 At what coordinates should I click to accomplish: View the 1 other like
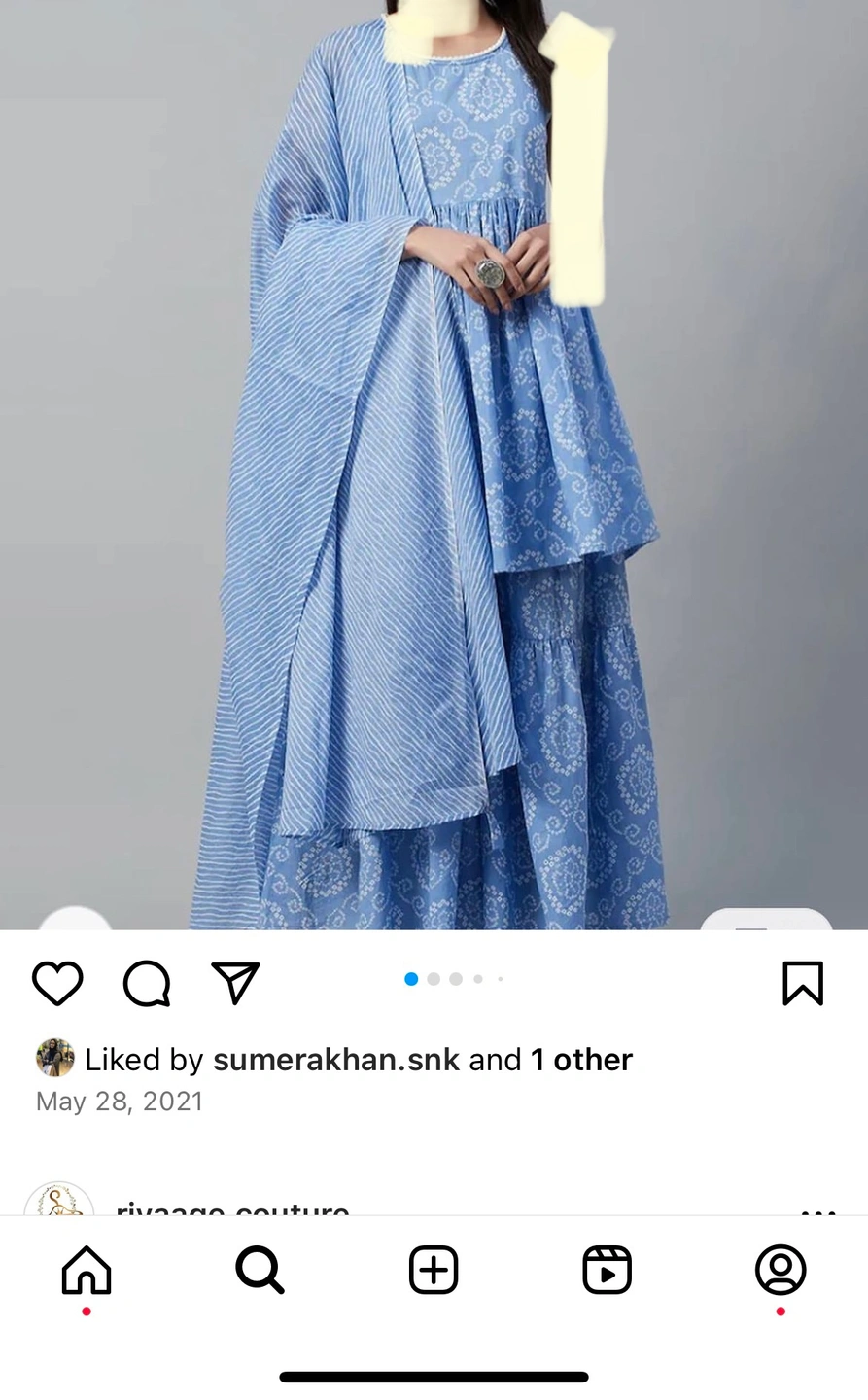pyautogui.click(x=581, y=1060)
